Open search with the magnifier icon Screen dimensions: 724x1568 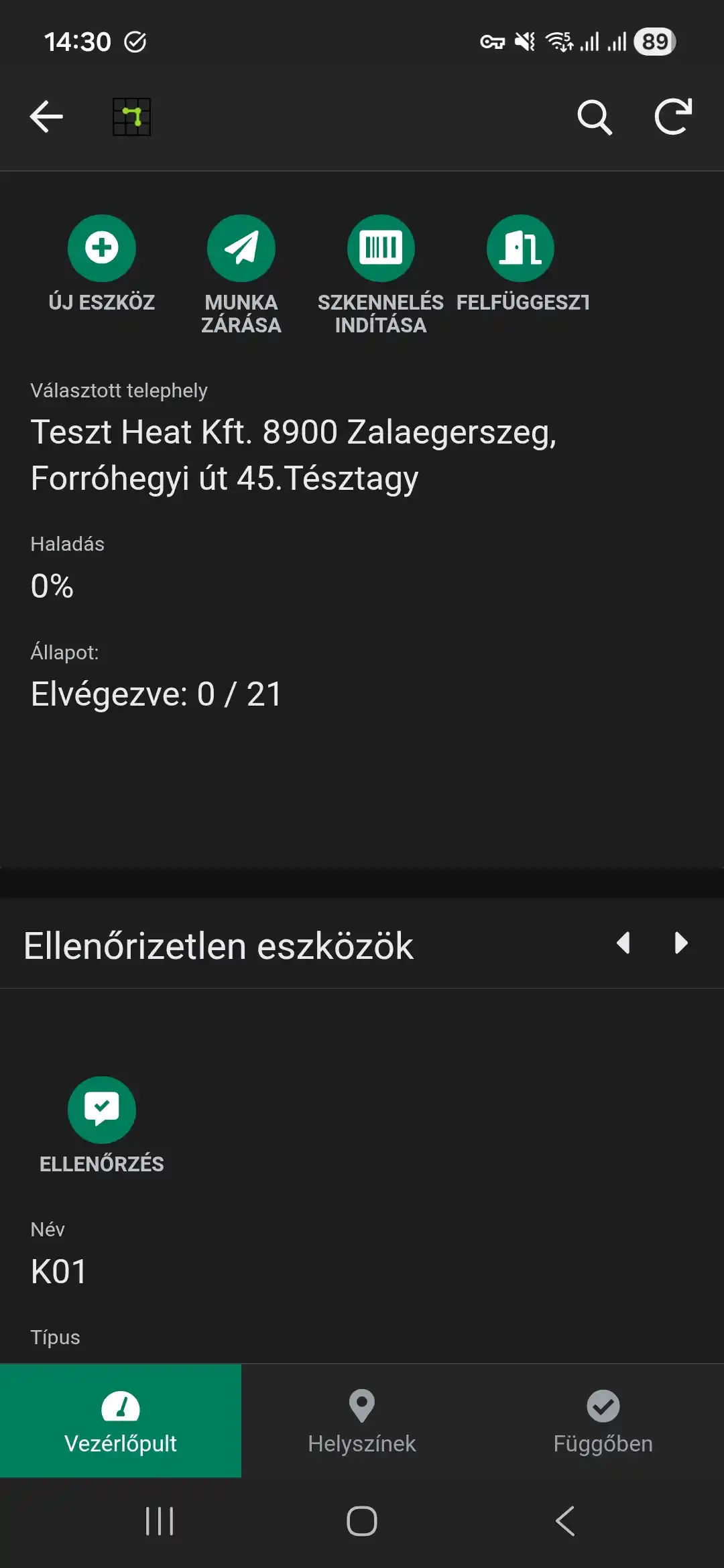point(595,116)
